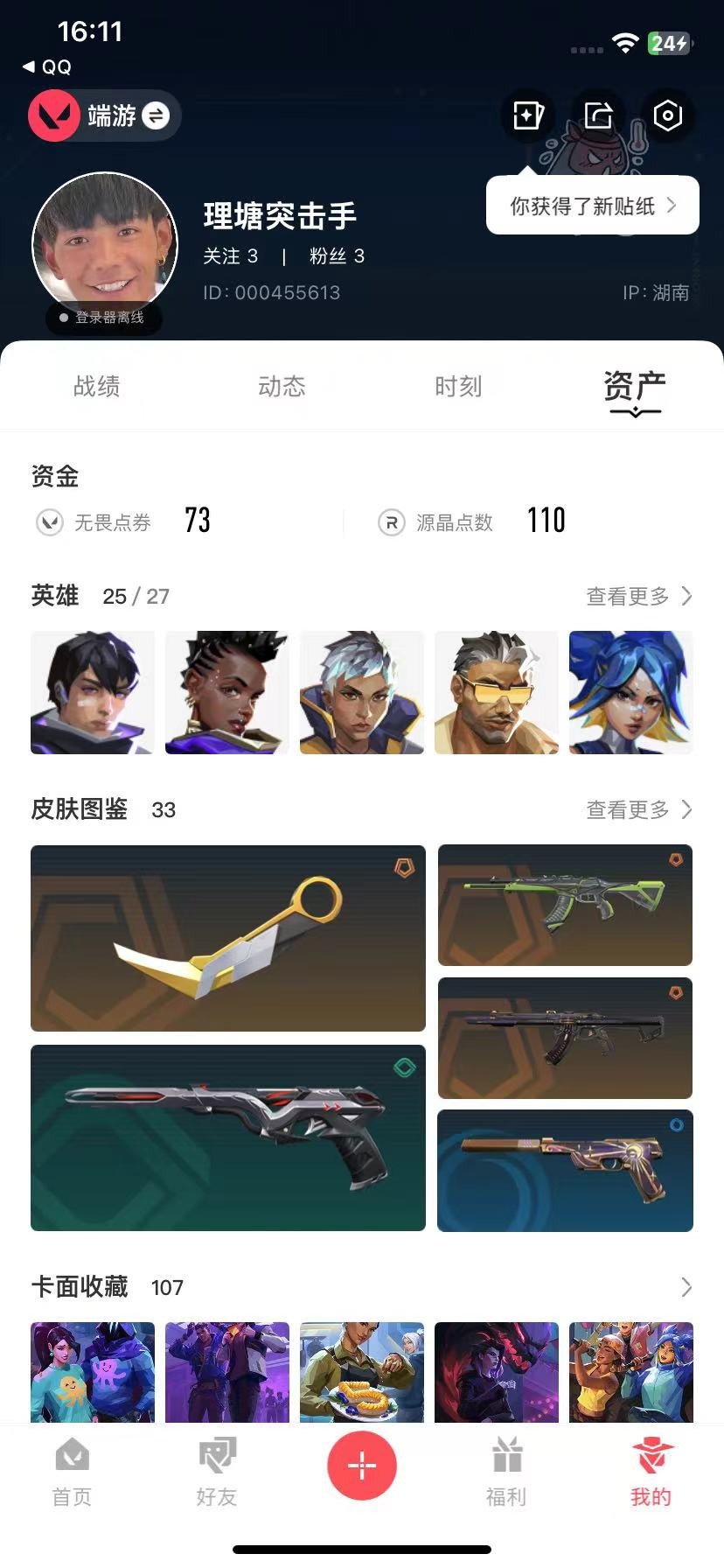Switch to the 动态 tab

282,386
